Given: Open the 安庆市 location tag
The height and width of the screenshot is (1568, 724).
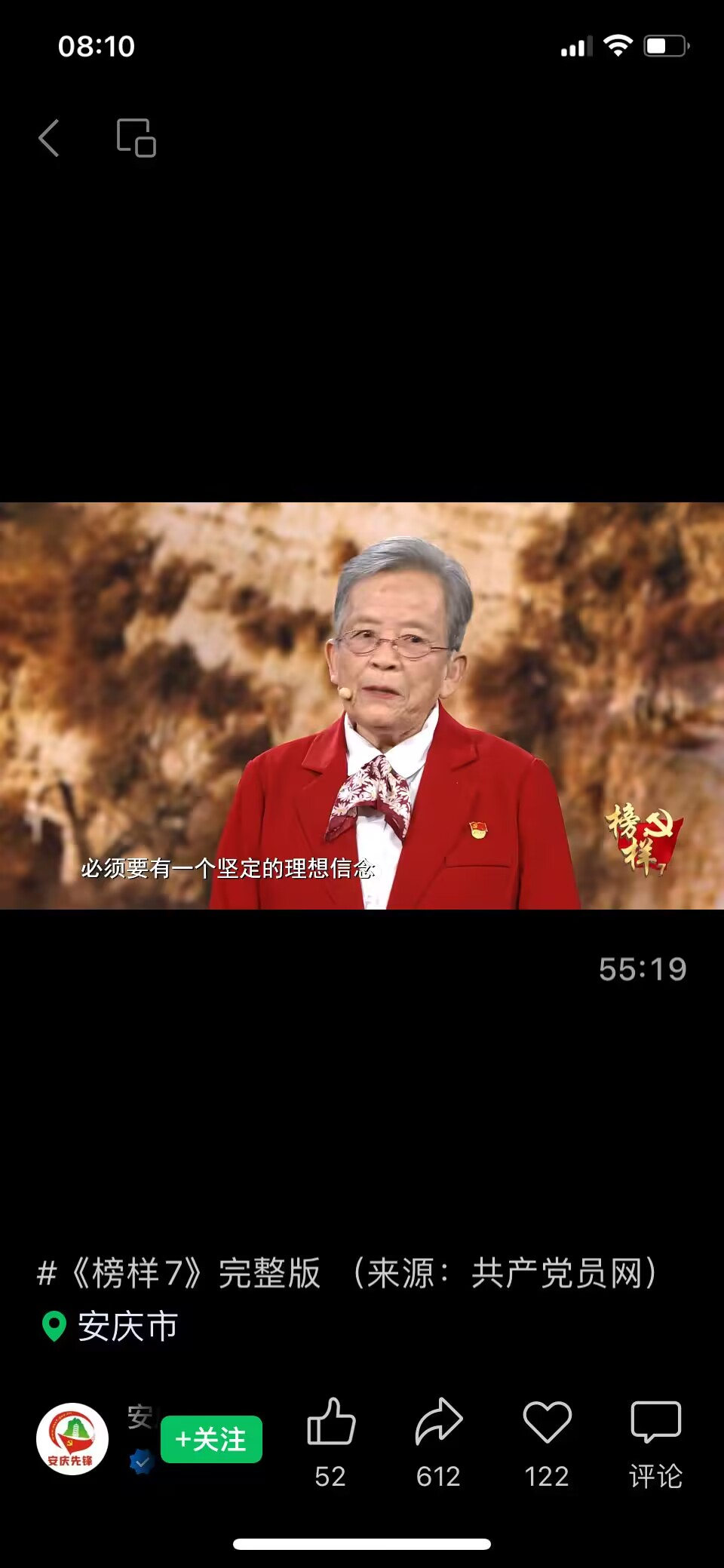Looking at the screenshot, I should coord(111,1327).
